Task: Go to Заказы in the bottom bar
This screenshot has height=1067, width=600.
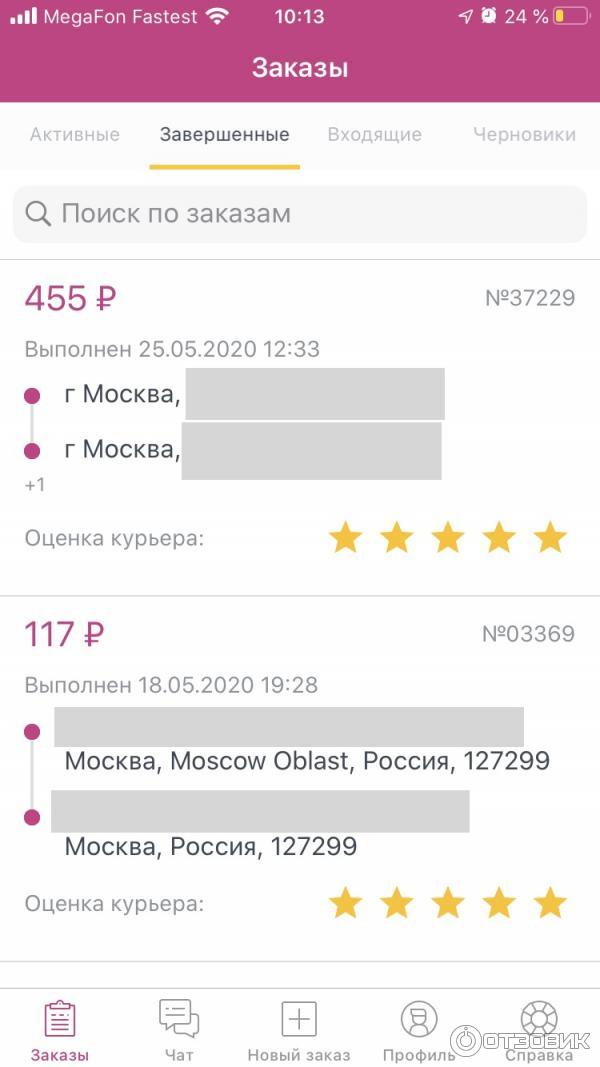Action: point(60,1030)
